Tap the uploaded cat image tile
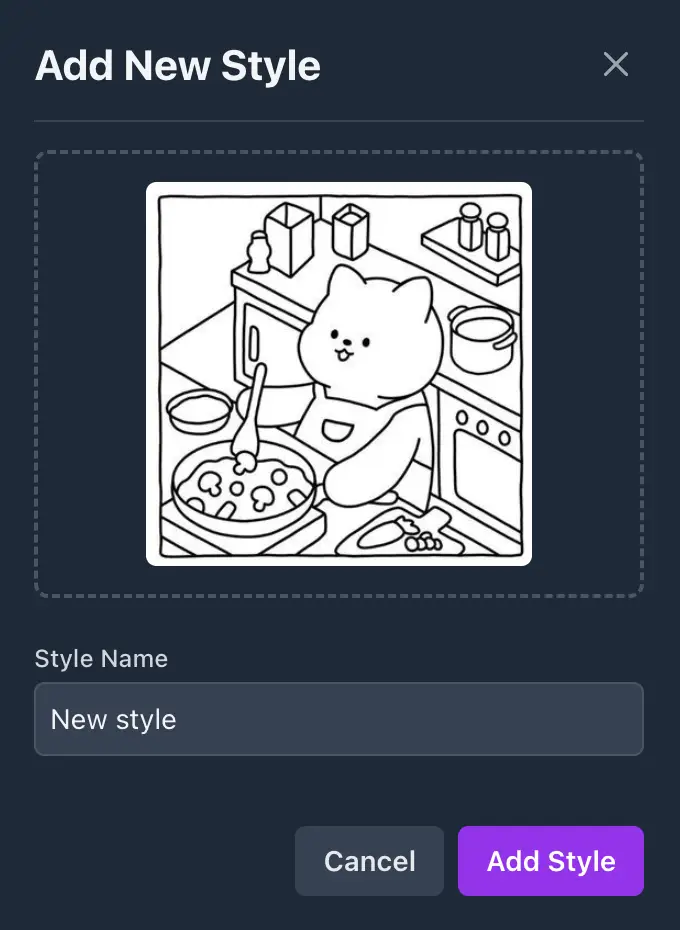This screenshot has height=930, width=680. (339, 374)
